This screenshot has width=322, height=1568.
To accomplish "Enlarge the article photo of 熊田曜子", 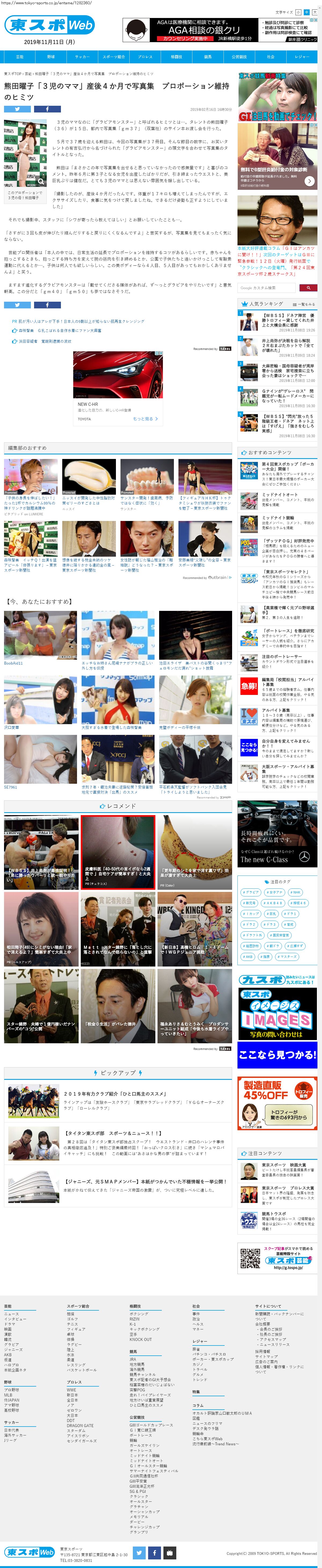I will point(41,181).
